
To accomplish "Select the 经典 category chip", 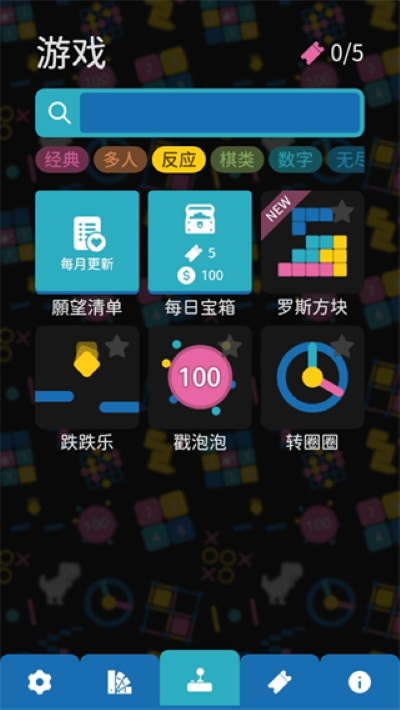I will pos(62,160).
